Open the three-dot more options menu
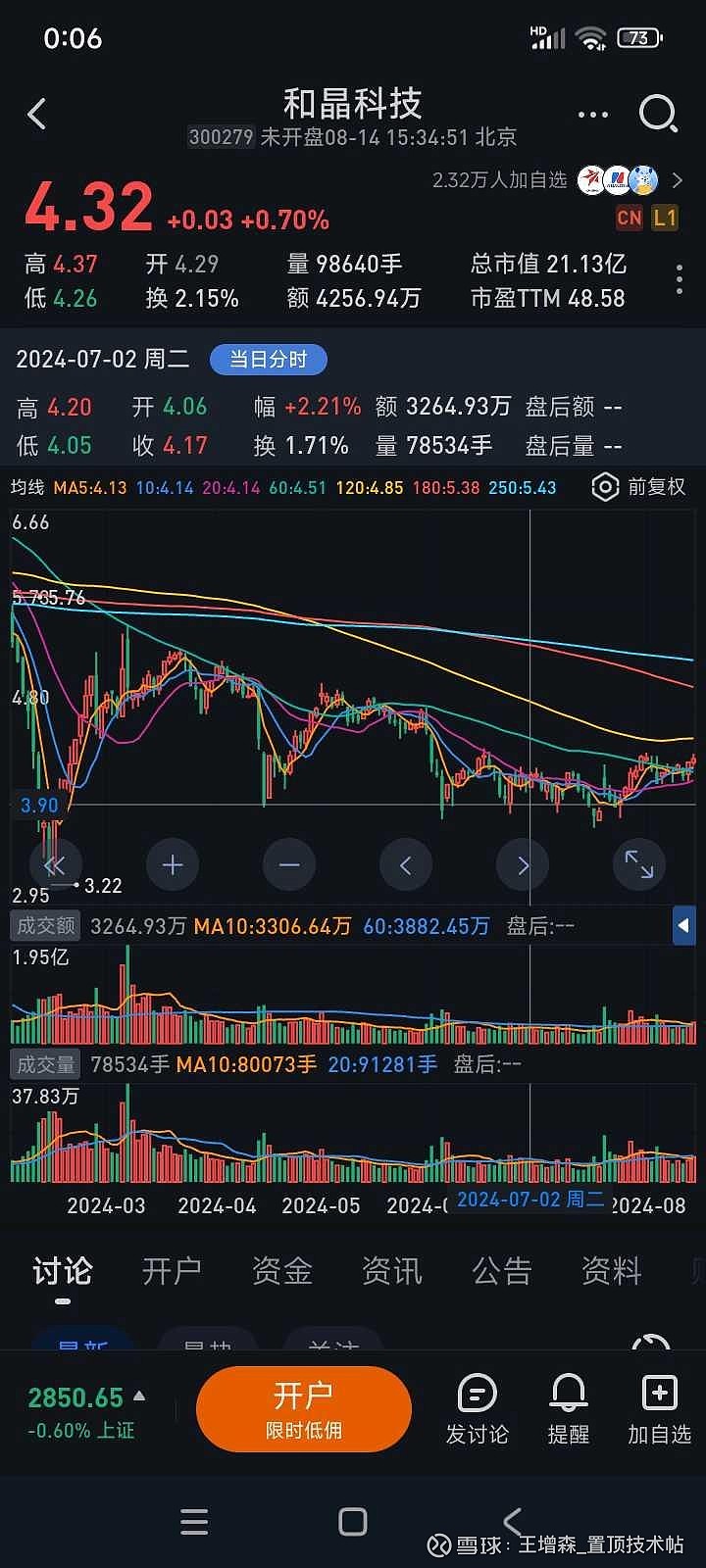Screen dimensions: 706x1568 593,115
